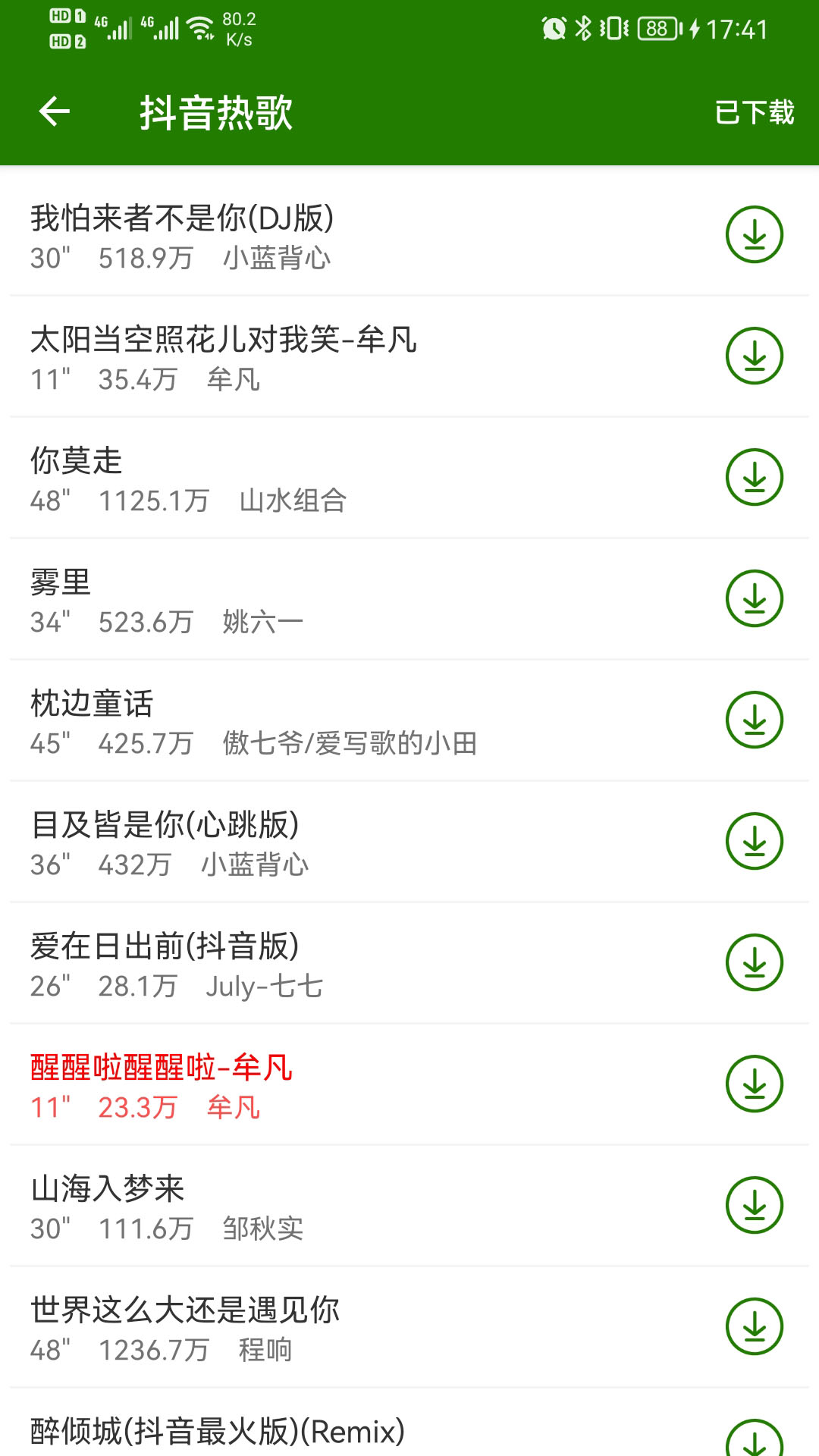Viewport: 819px width, 1456px height.
Task: Open the 已下载 downloaded list
Action: point(754,113)
